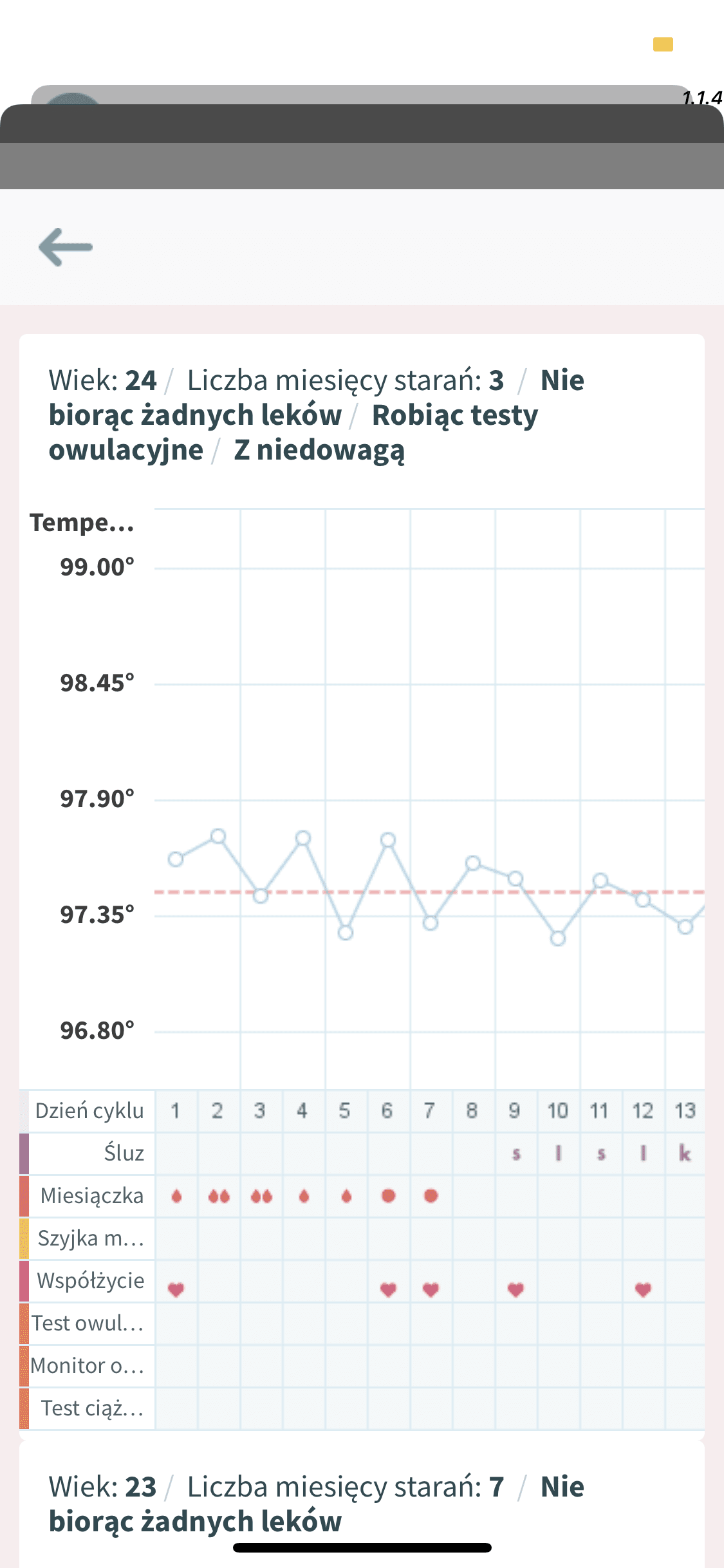The height and width of the screenshot is (1568, 724).
Task: Go back using the arrow icon
Action: pyautogui.click(x=65, y=247)
